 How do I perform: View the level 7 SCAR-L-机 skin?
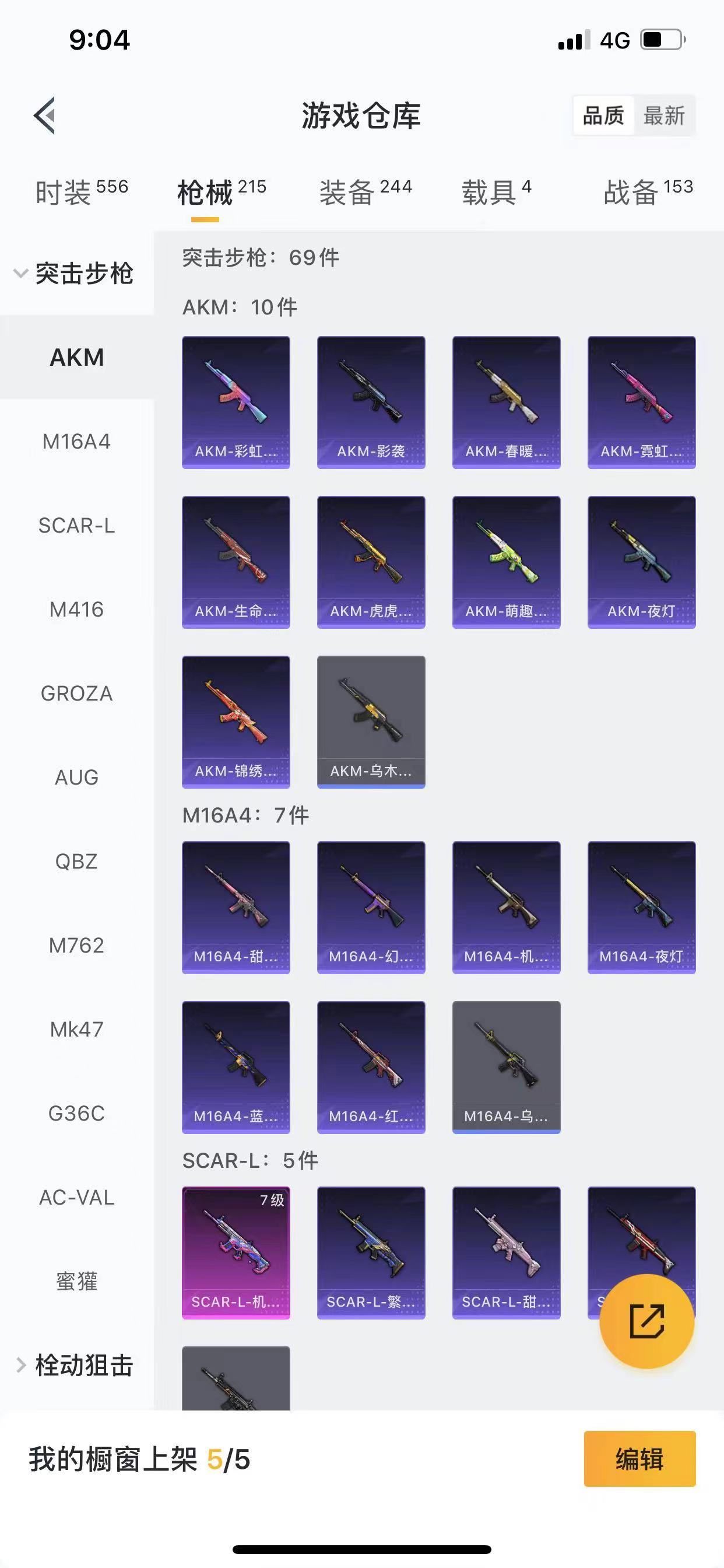(236, 1252)
